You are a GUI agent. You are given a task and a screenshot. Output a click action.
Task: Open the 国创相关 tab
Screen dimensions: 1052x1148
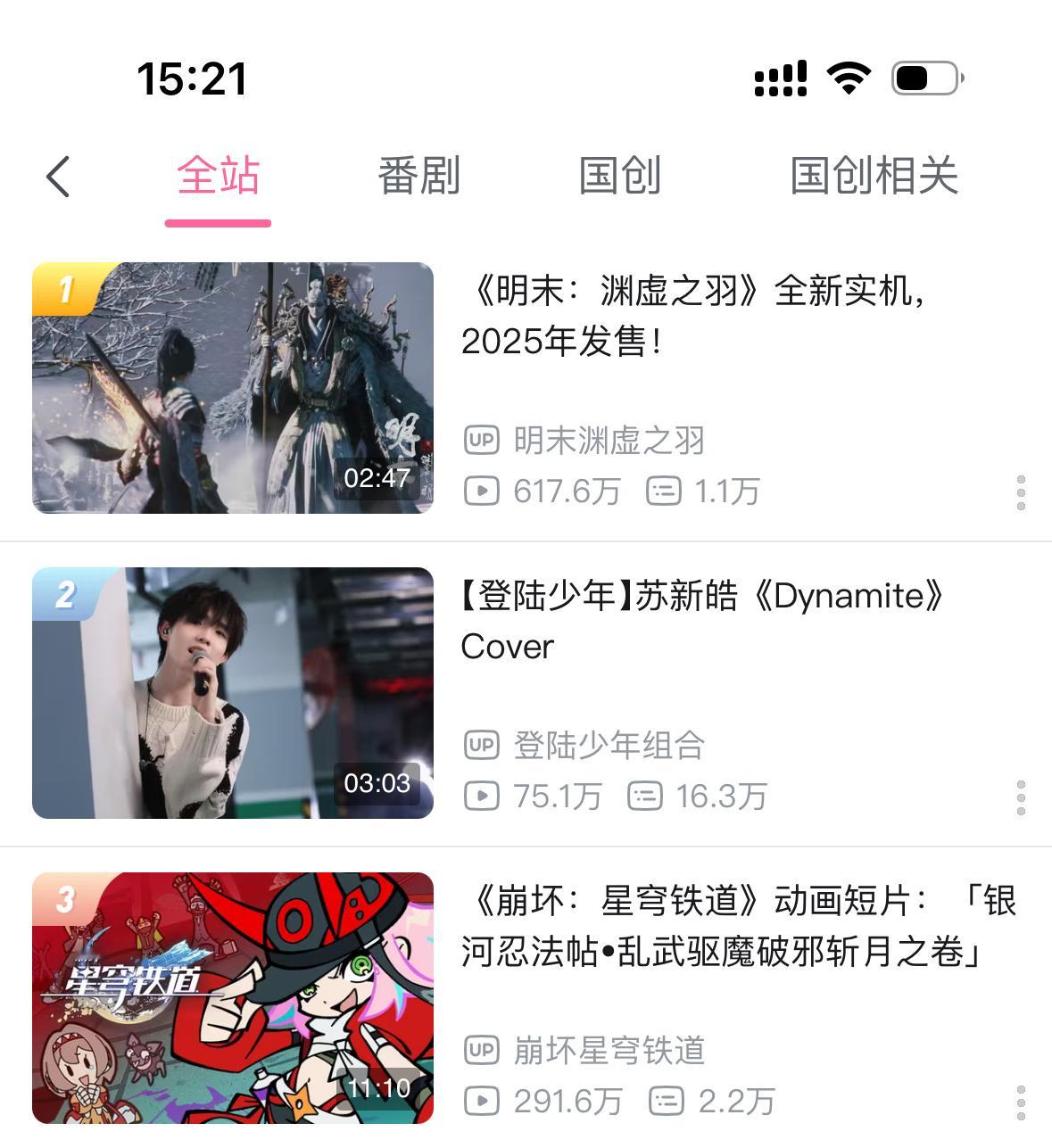874,176
